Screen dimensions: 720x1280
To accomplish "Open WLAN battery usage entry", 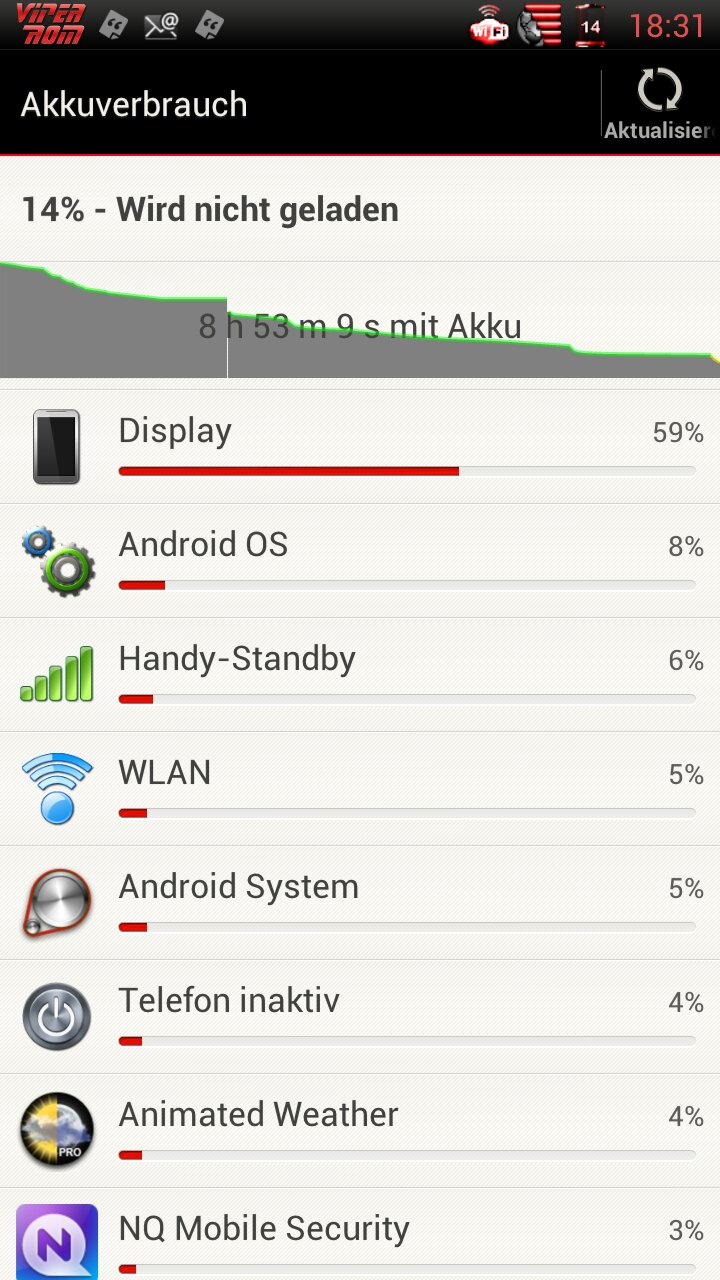I will 360,789.
